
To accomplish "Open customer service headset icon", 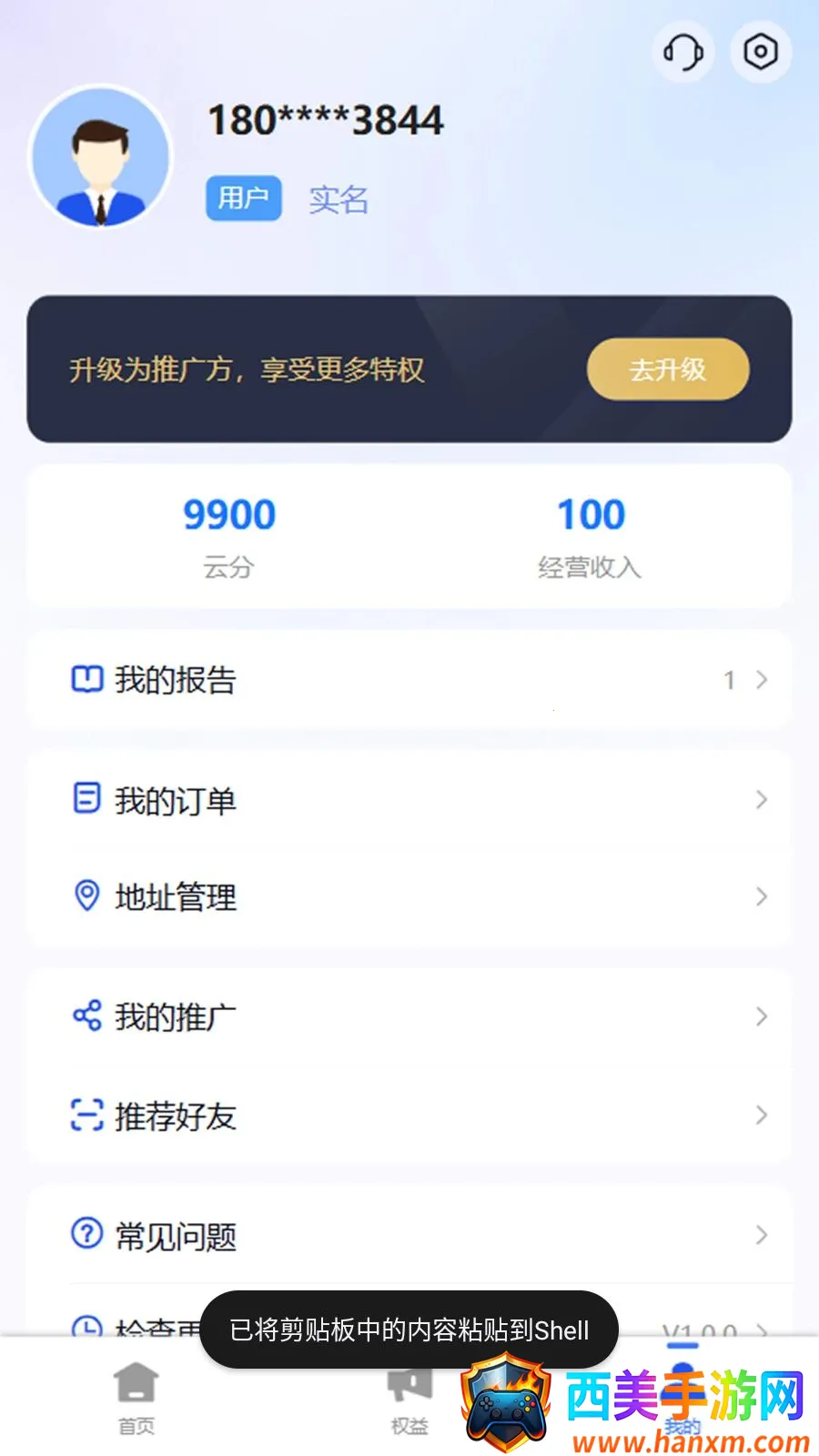I will (x=682, y=52).
